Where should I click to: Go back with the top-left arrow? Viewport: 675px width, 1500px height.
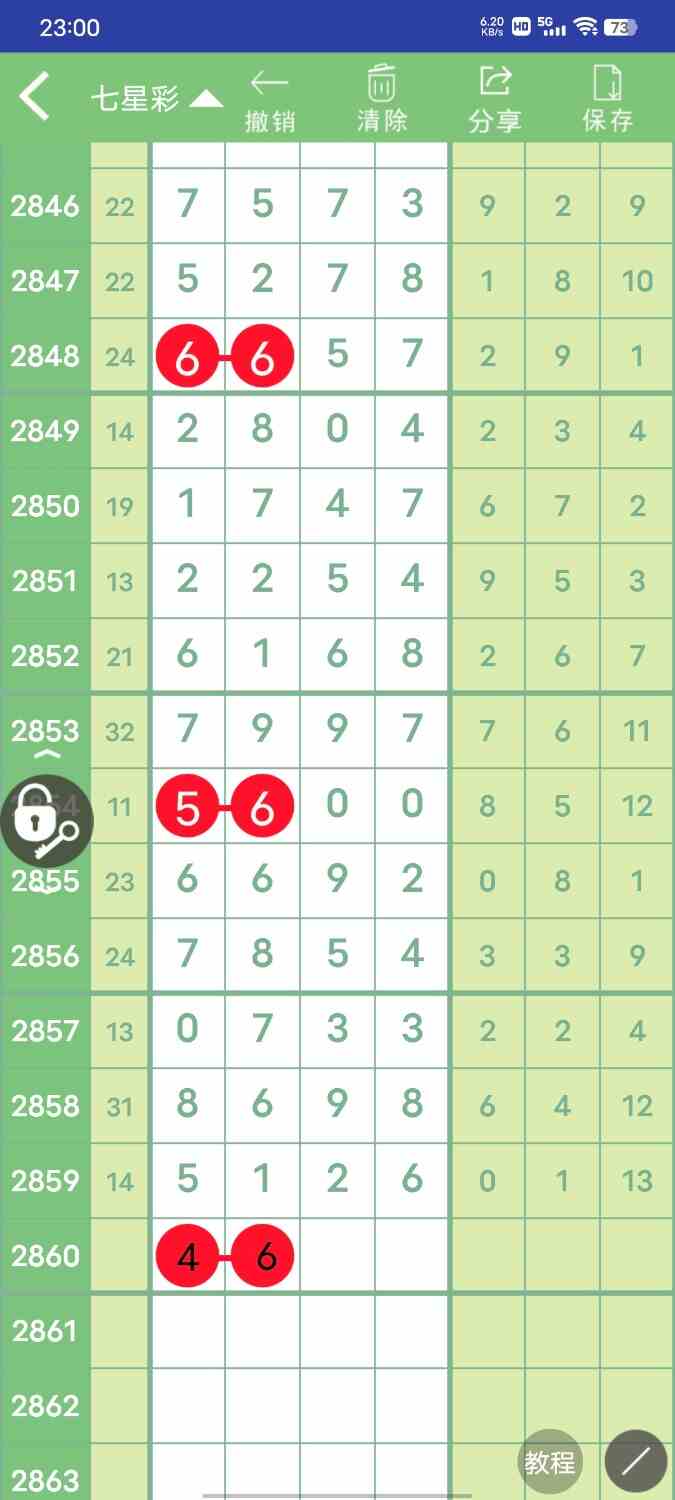point(35,98)
